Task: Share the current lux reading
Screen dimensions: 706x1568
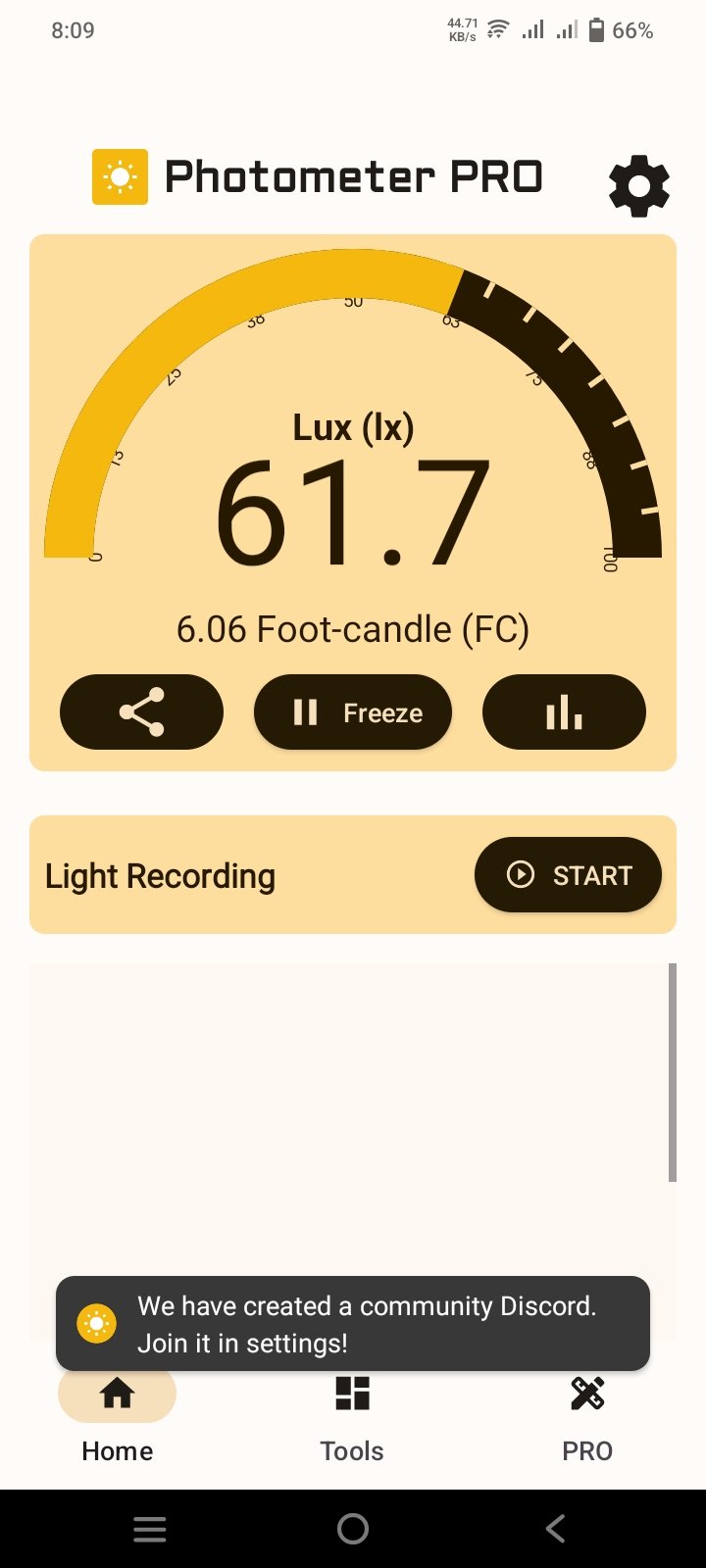Action: coord(141,712)
